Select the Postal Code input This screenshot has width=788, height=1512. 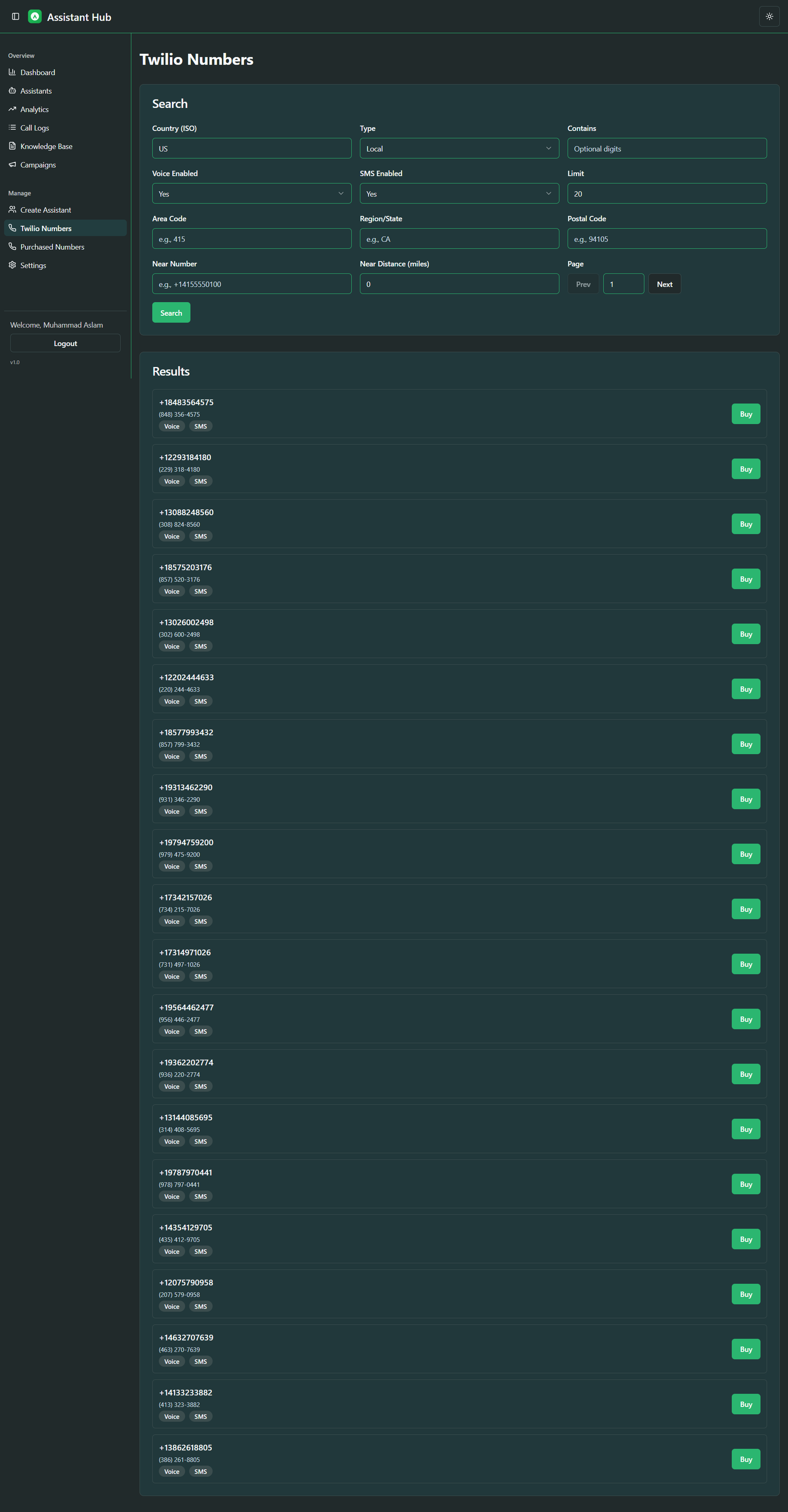coord(666,239)
